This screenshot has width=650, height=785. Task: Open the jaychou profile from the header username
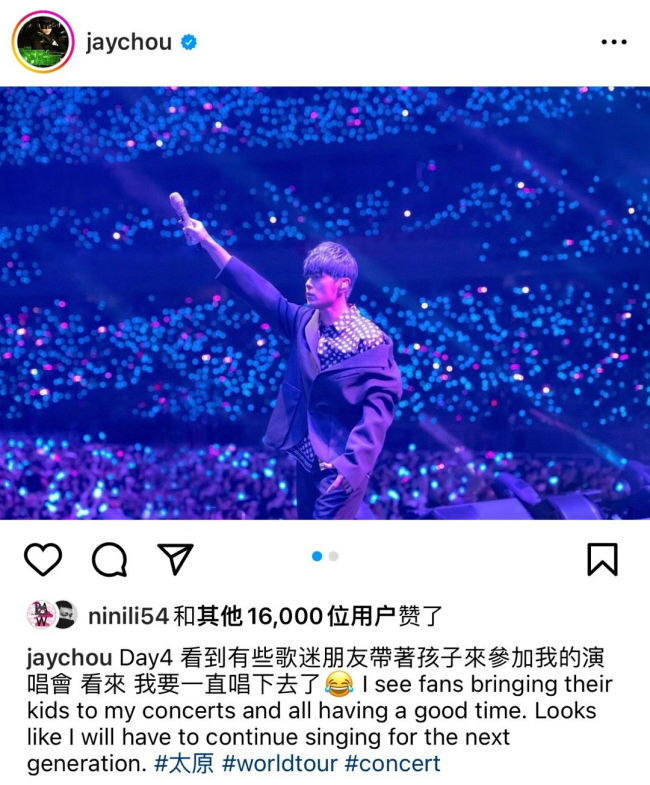[x=129, y=43]
